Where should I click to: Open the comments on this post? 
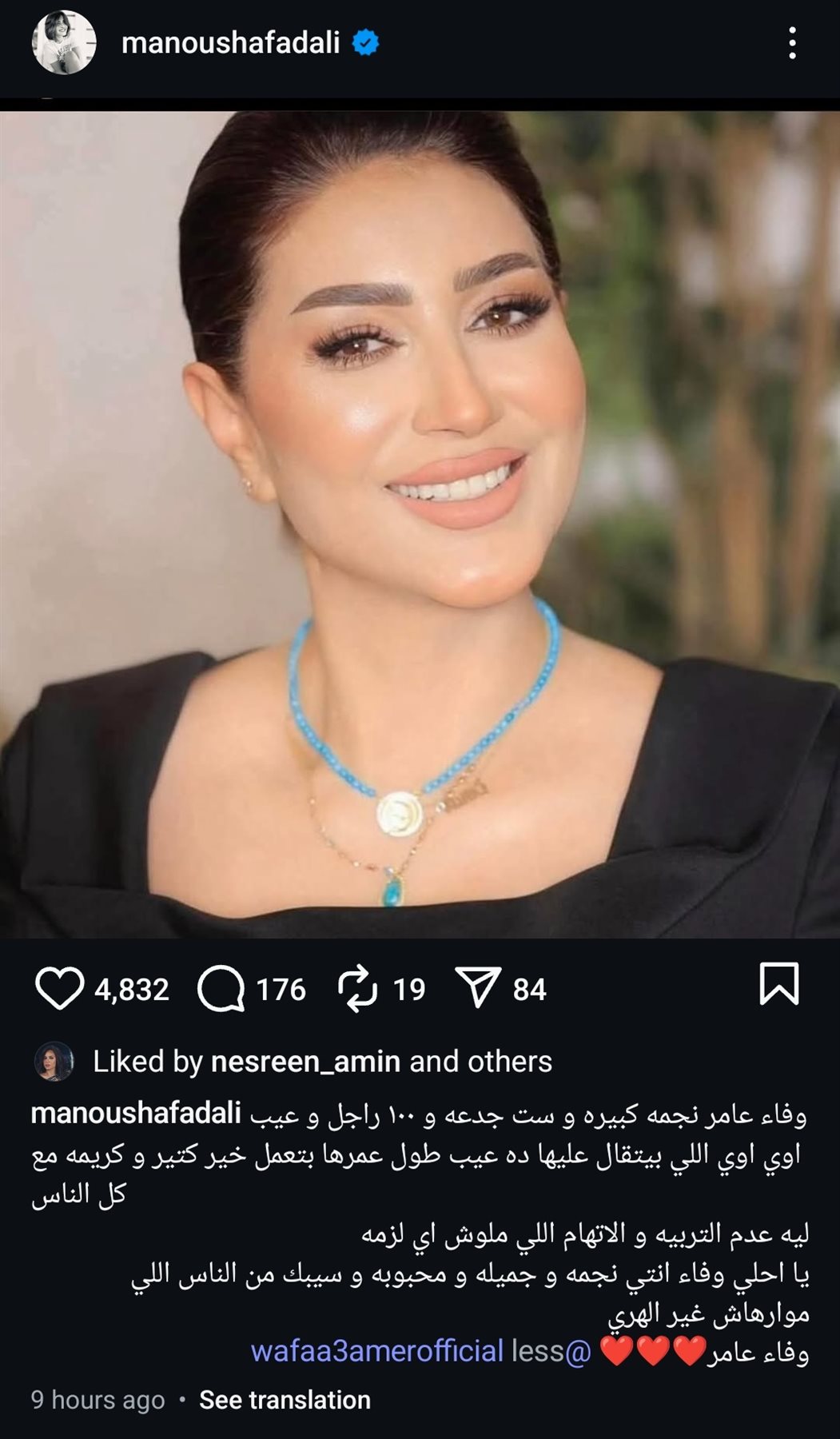pos(221,988)
